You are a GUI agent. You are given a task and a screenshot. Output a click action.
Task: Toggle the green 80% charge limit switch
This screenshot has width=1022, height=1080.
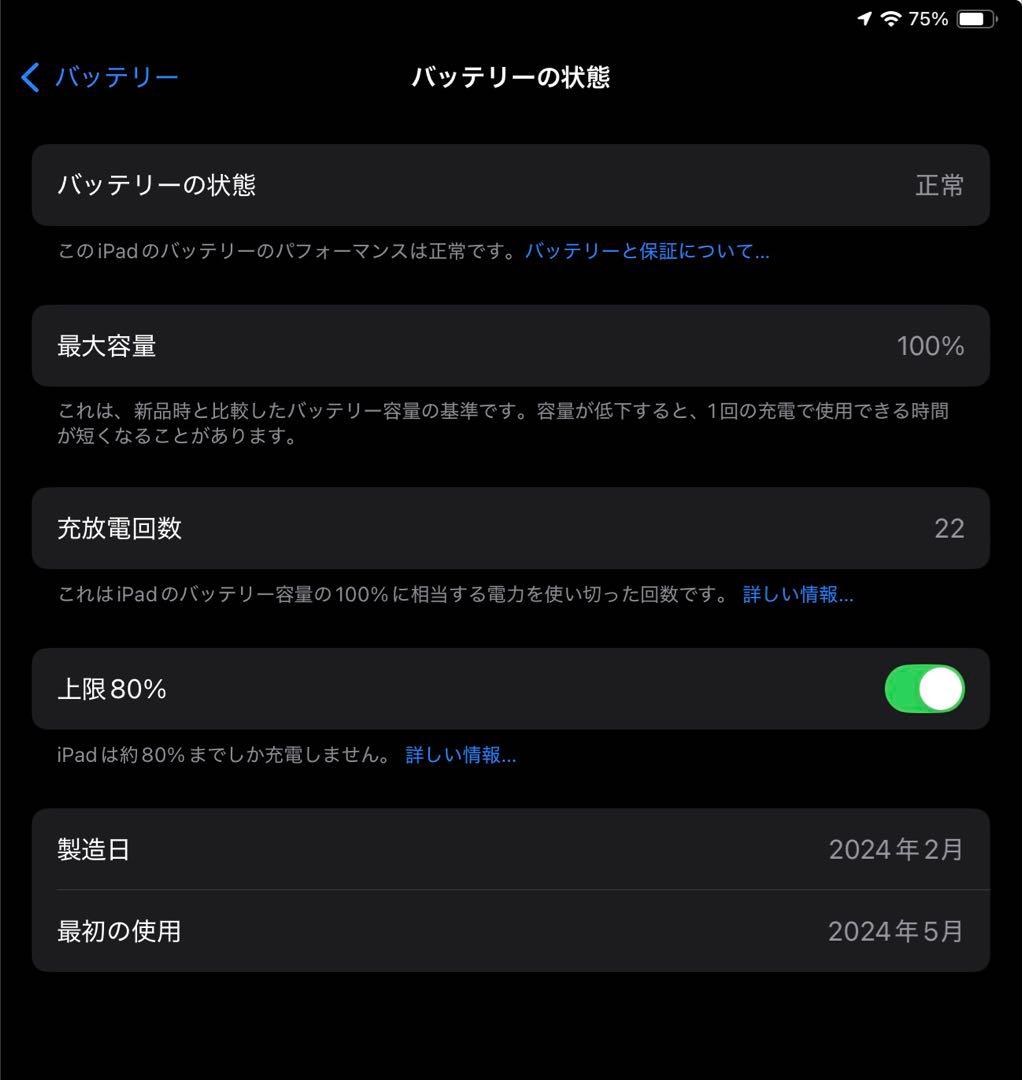[925, 688]
